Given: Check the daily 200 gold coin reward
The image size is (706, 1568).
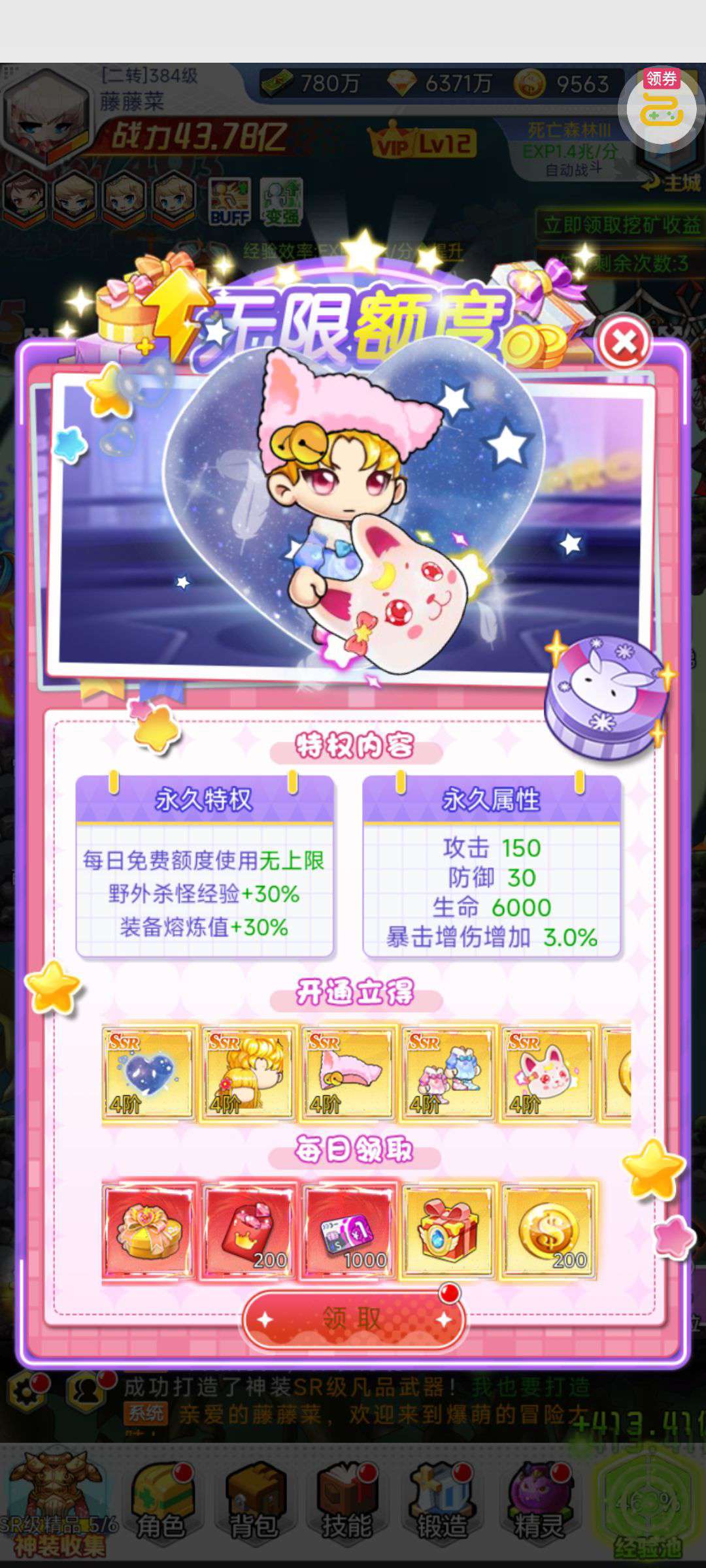Looking at the screenshot, I should tap(549, 1230).
